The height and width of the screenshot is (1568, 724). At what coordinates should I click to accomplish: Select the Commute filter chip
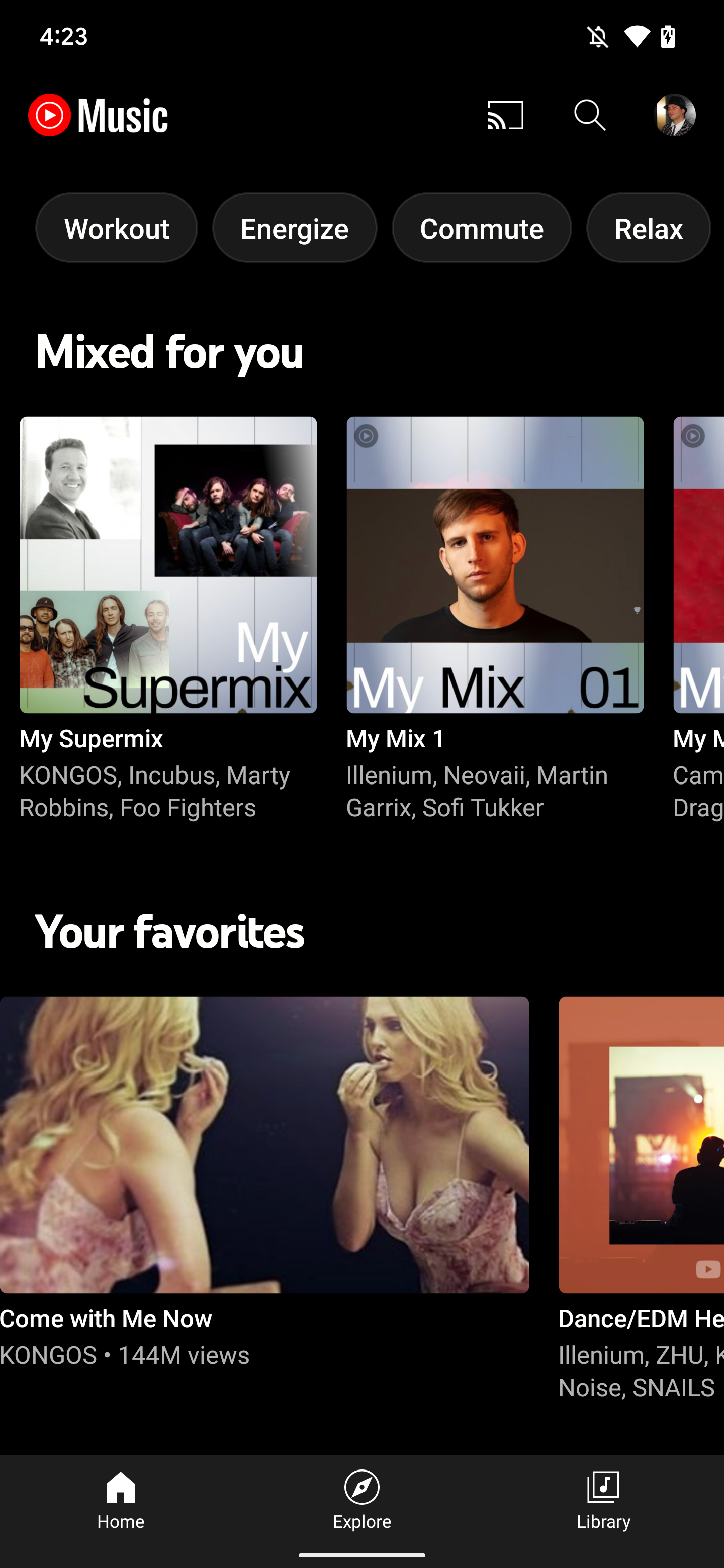click(x=482, y=228)
